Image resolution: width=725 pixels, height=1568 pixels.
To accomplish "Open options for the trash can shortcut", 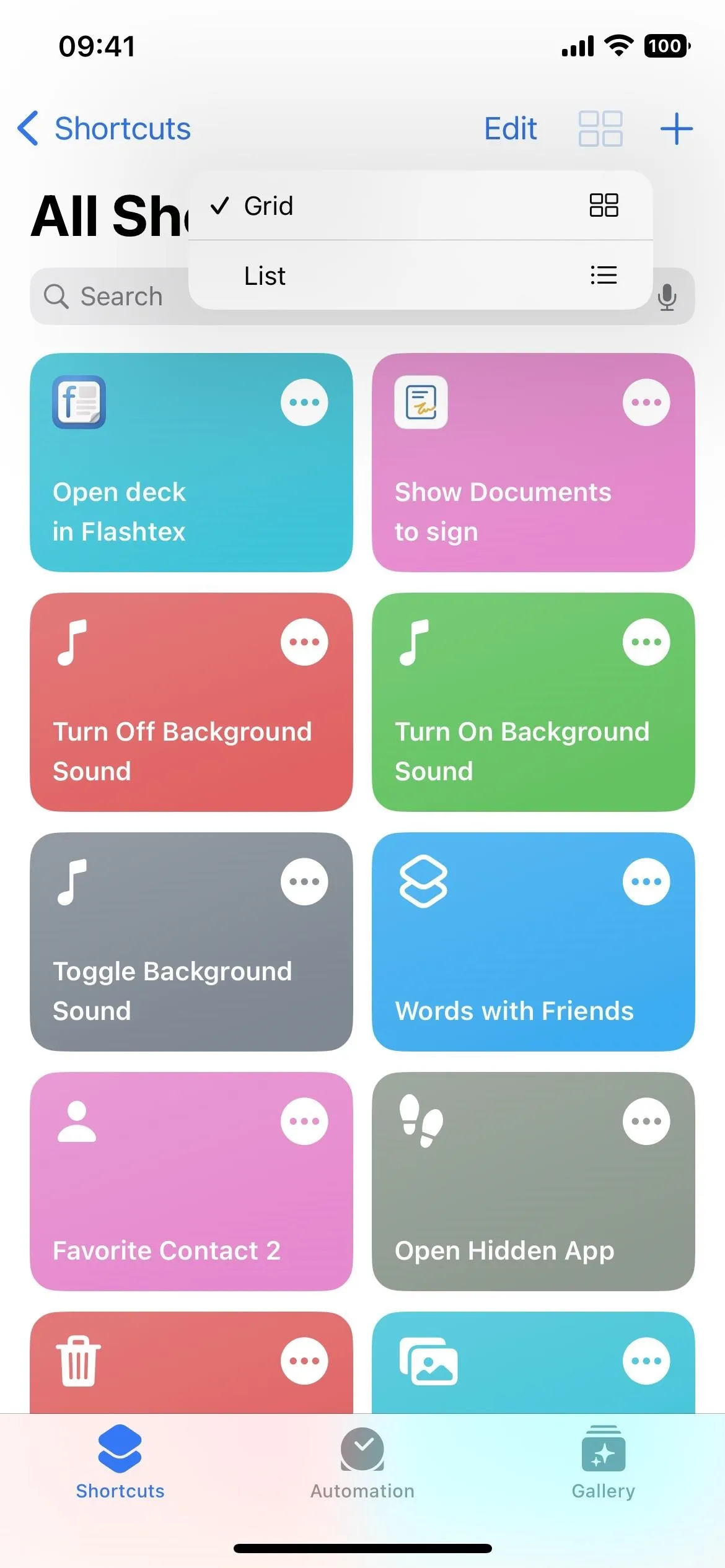I will click(304, 1361).
